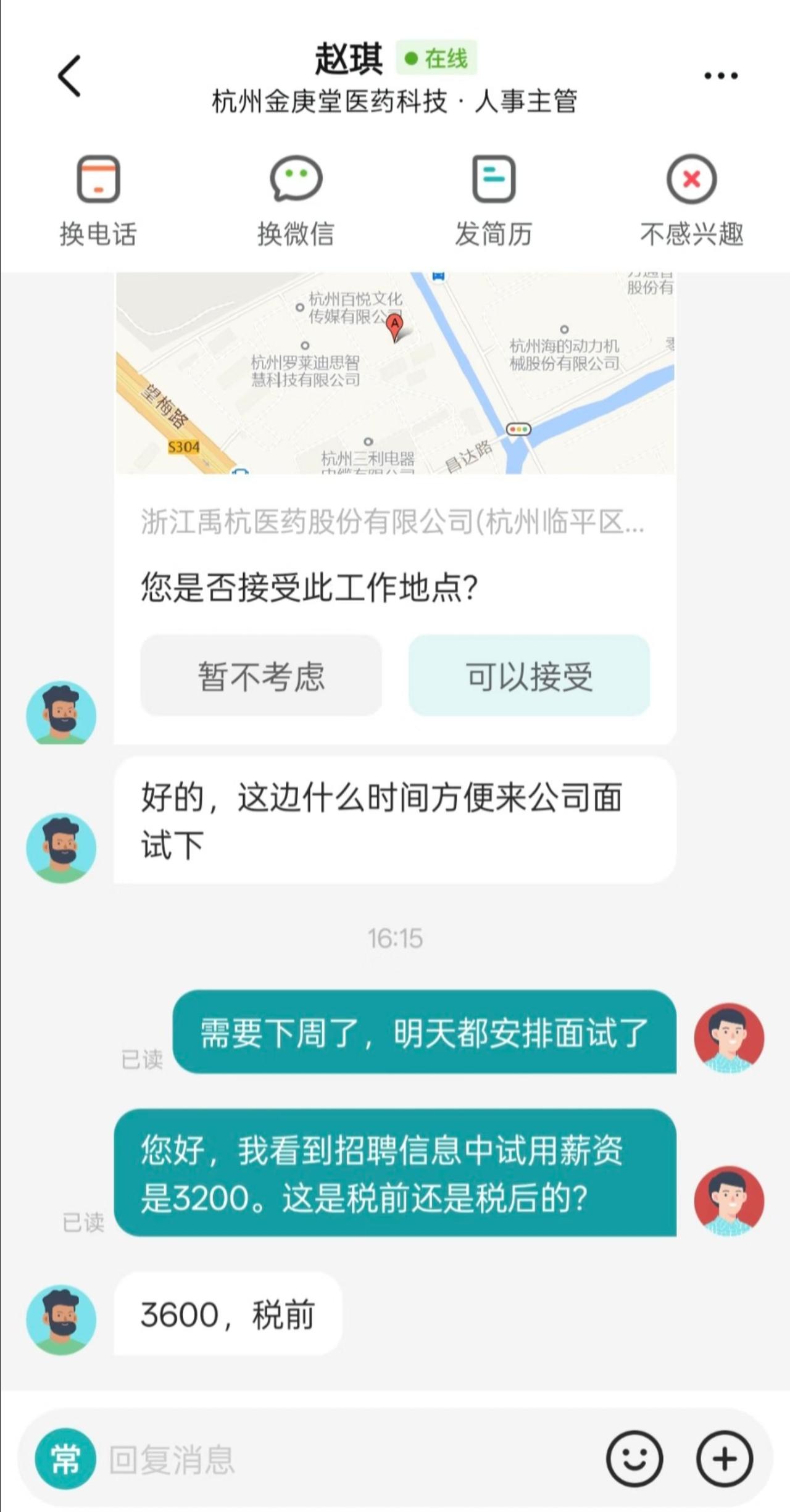790x1512 pixels.
Task: Open recruiter 赵琪's profile name
Action: [x=349, y=56]
